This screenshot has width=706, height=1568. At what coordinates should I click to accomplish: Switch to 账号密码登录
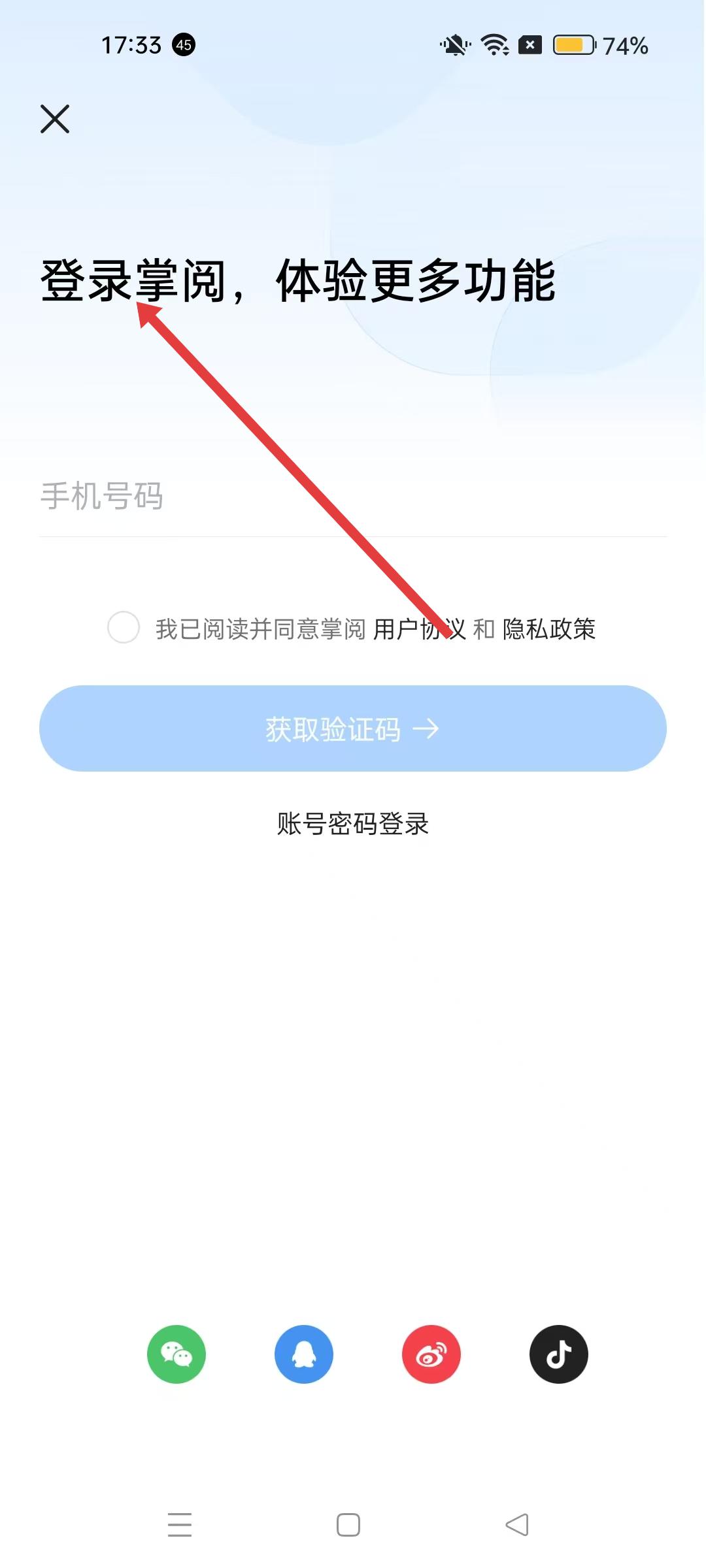(353, 824)
